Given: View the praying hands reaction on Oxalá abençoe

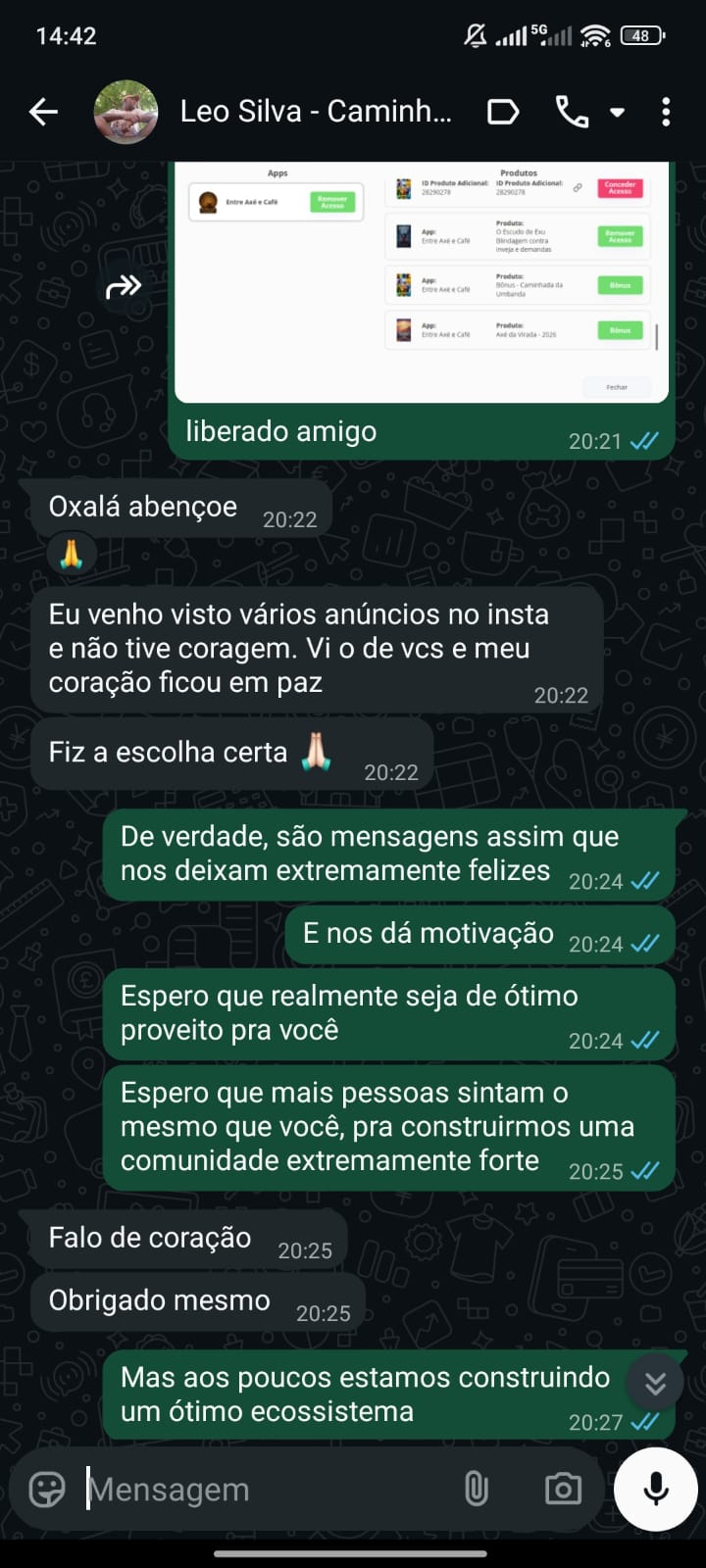Looking at the screenshot, I should pyautogui.click(x=71, y=555).
